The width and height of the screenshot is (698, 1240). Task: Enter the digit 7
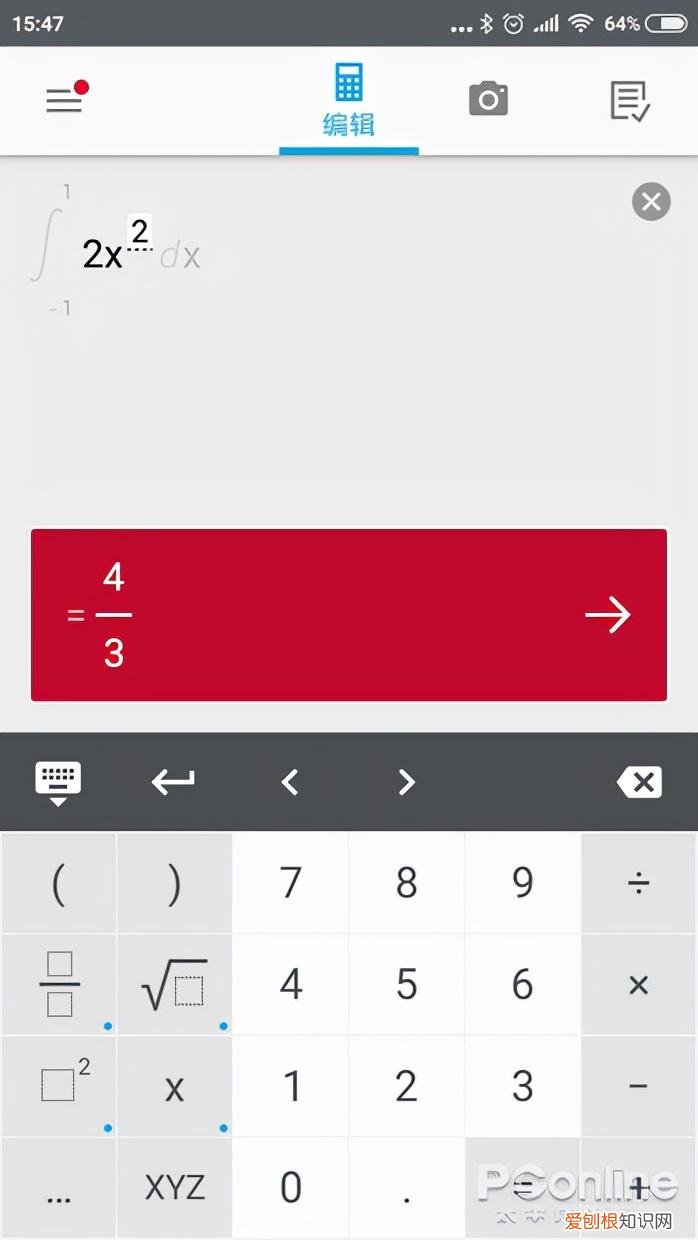[290, 883]
